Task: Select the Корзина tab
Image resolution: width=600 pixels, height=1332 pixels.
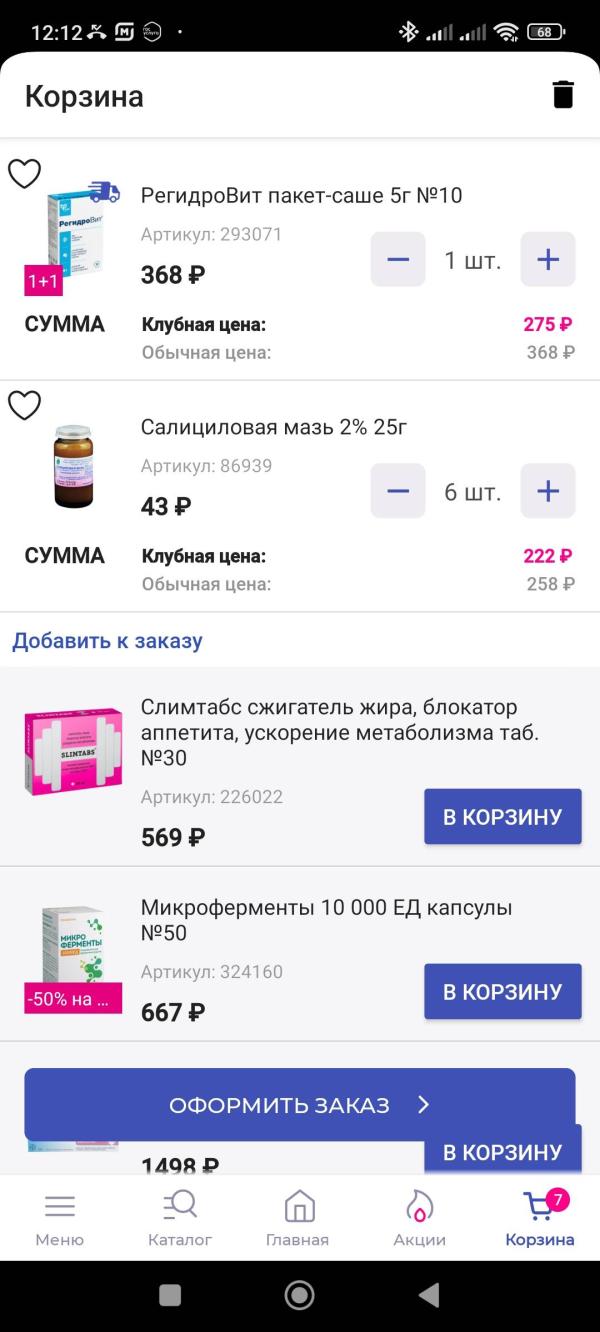Action: point(540,1218)
